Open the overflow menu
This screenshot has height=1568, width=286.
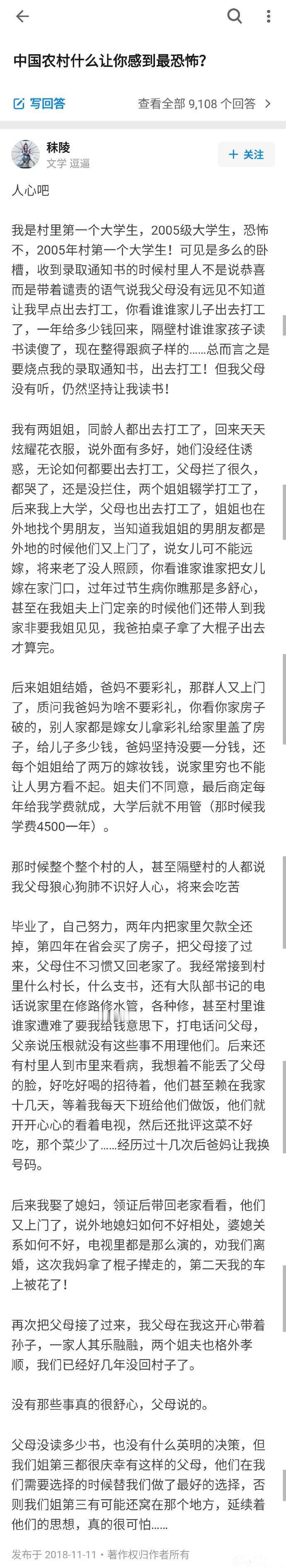268,17
